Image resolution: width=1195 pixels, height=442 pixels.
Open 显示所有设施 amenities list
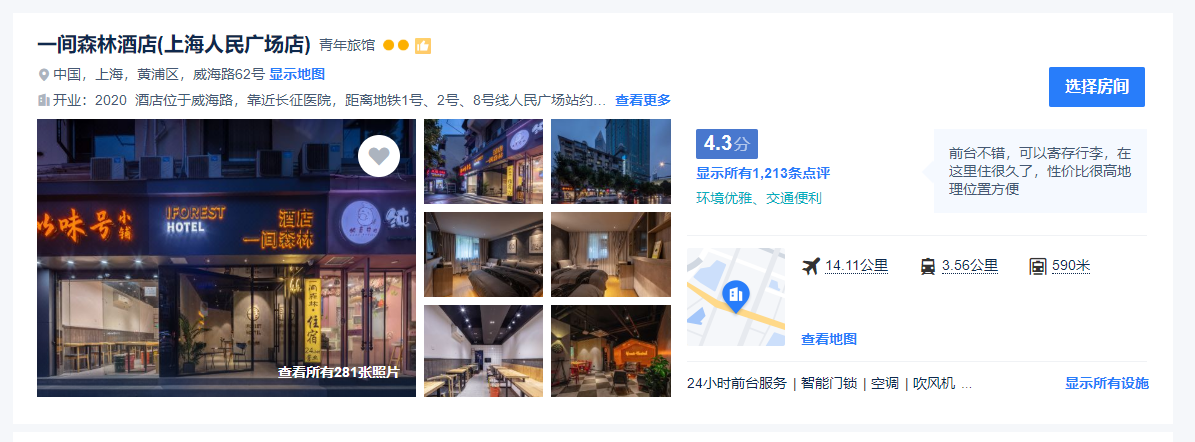[1106, 383]
